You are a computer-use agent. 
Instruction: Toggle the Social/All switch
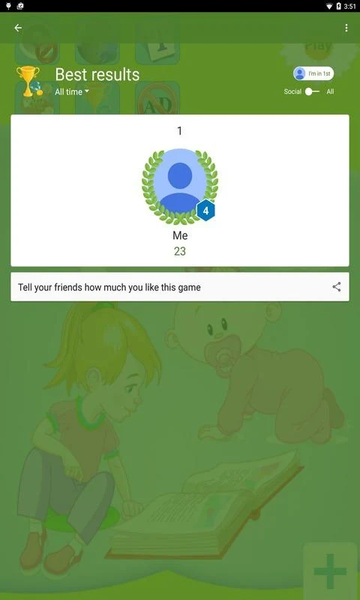point(312,92)
